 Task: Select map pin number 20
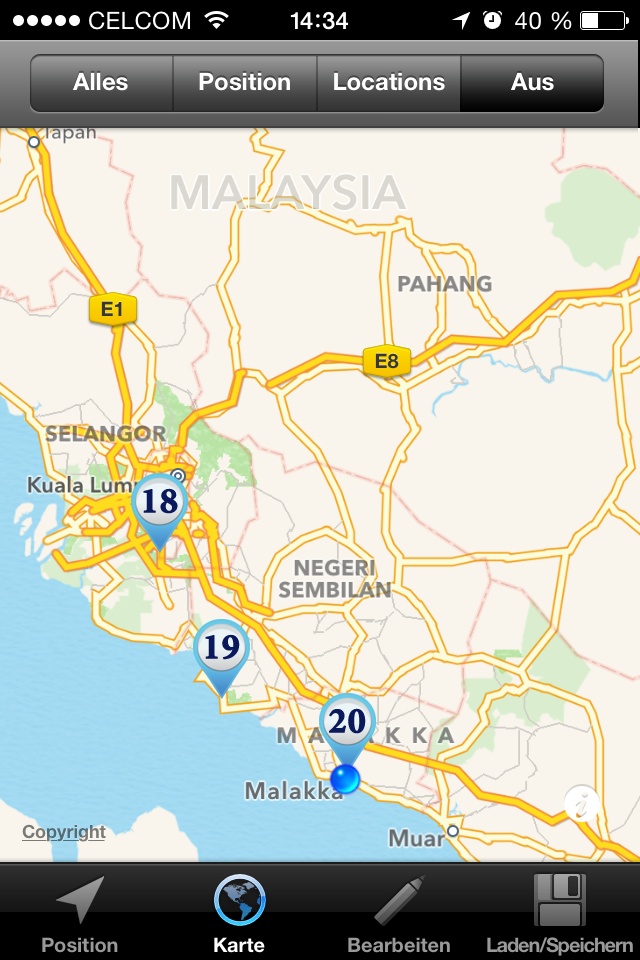(x=347, y=722)
